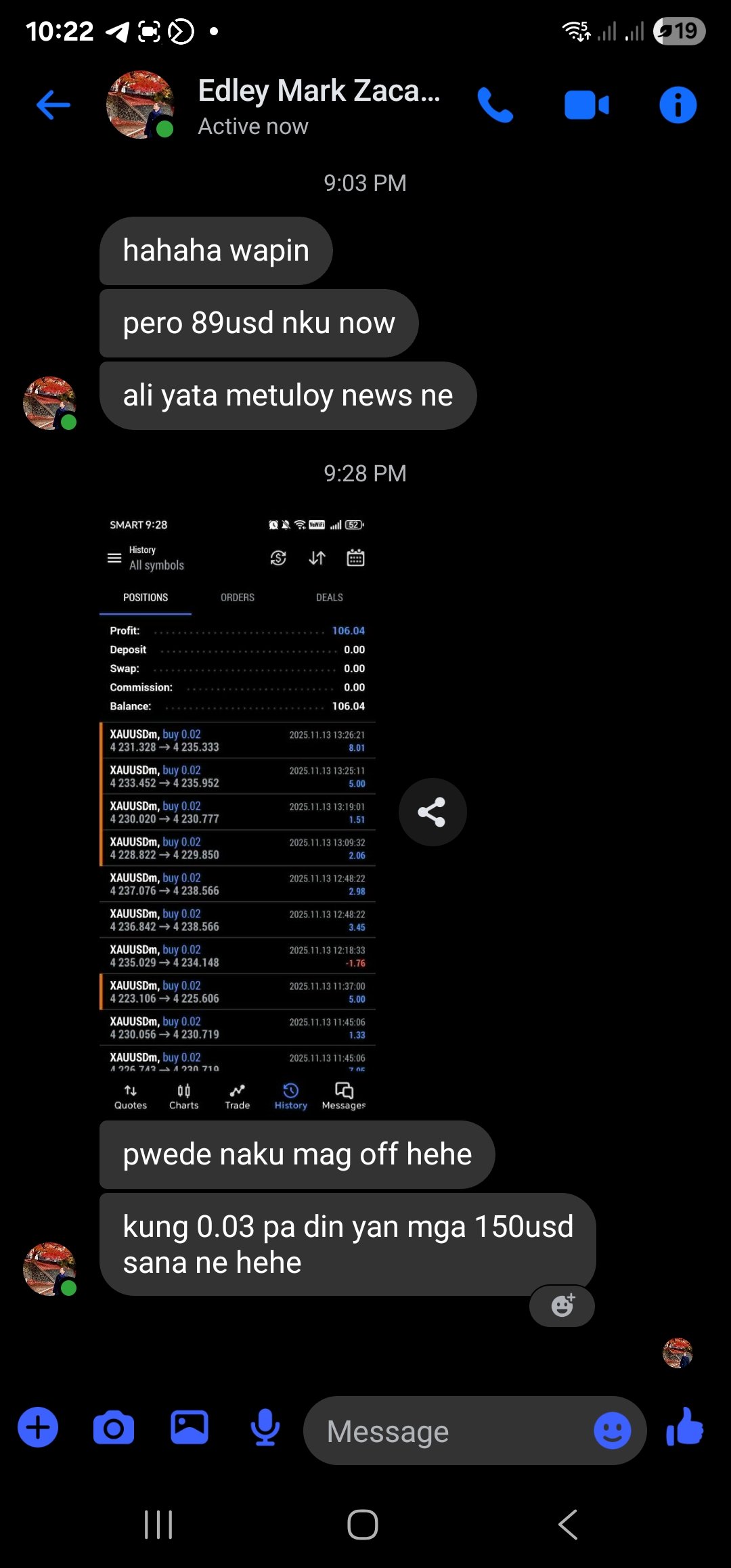
Task: Open conversation info details
Action: pos(678,106)
